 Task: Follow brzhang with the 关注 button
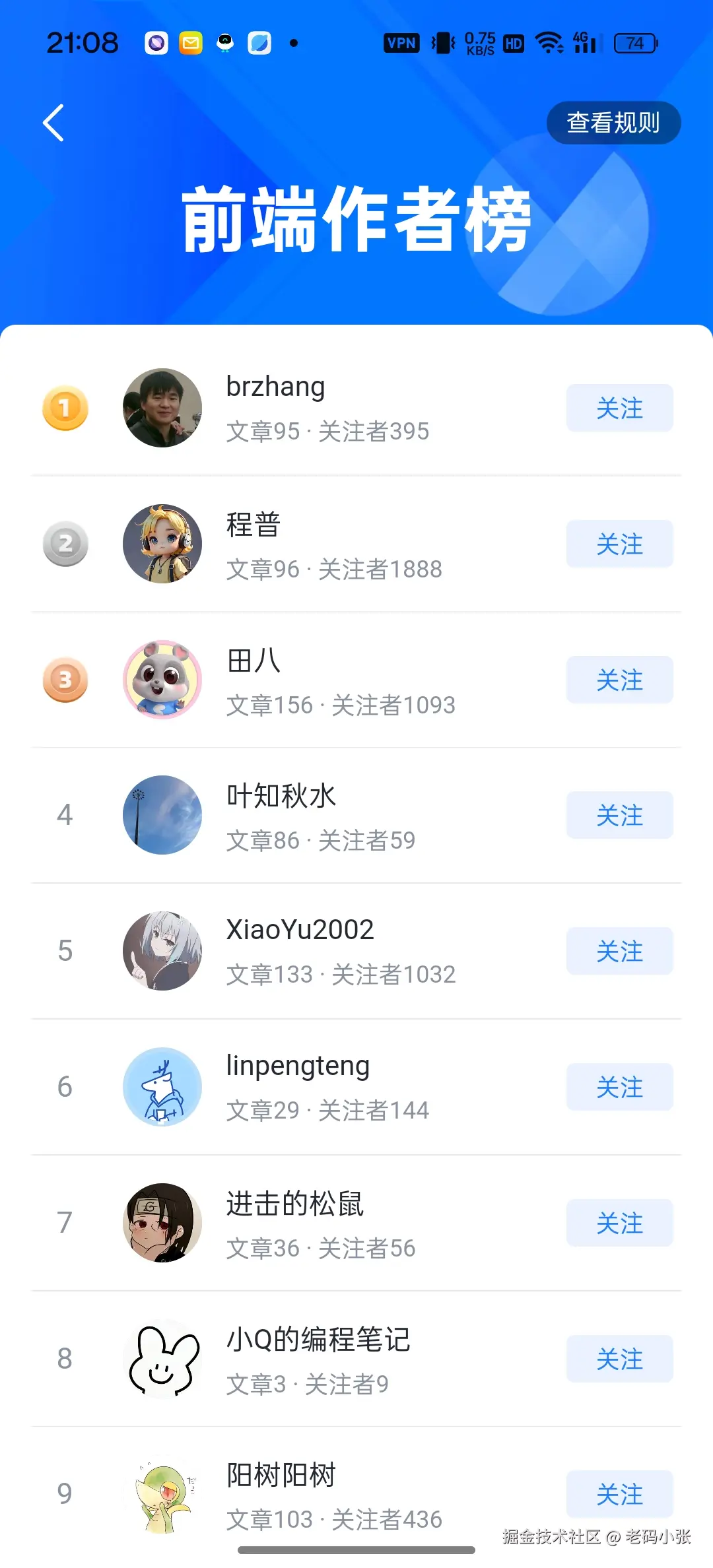pyautogui.click(x=619, y=408)
